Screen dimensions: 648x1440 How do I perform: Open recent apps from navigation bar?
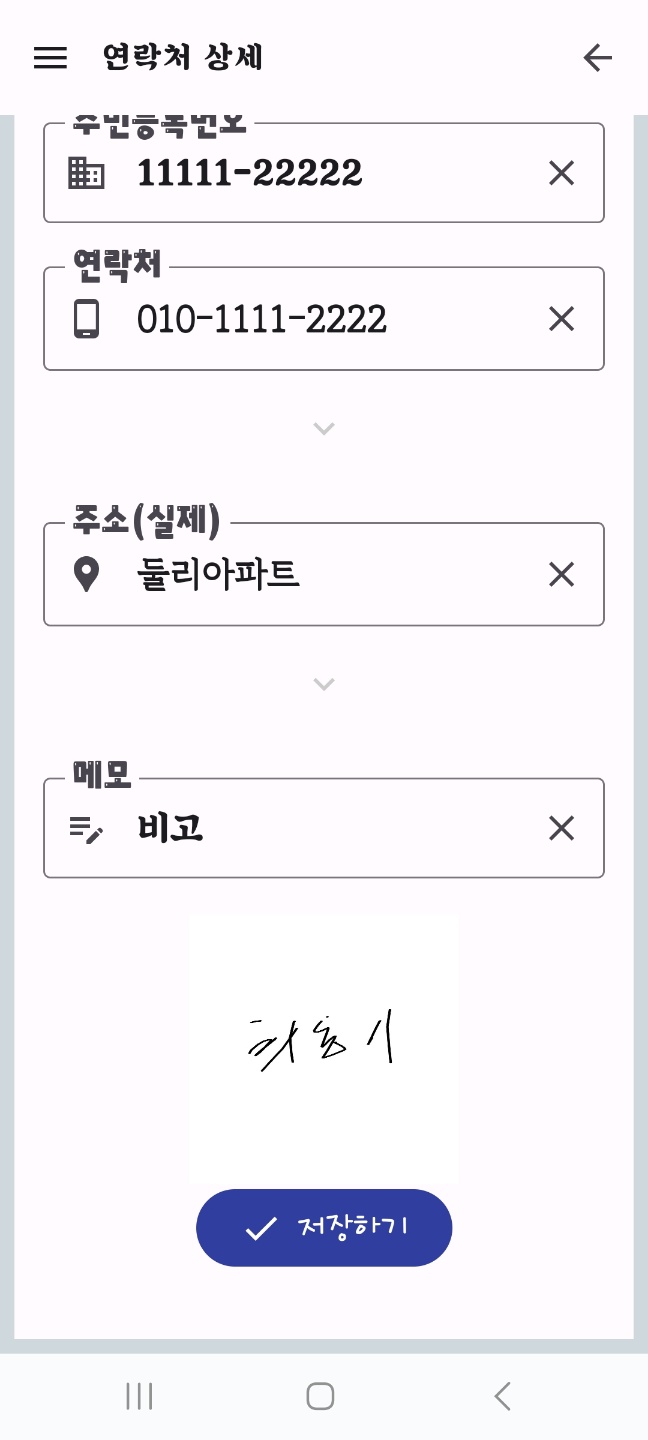click(139, 1396)
